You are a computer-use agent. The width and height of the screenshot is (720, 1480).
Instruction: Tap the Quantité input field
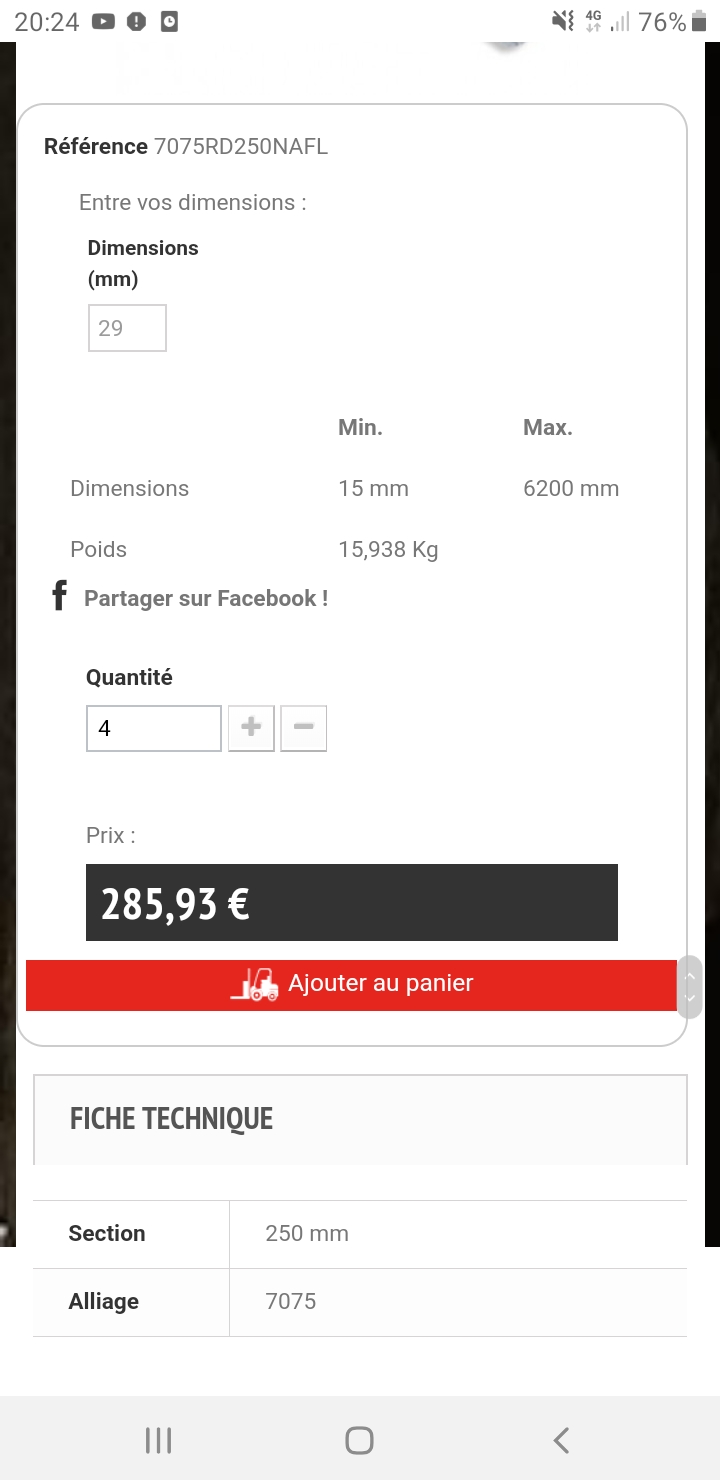(154, 728)
